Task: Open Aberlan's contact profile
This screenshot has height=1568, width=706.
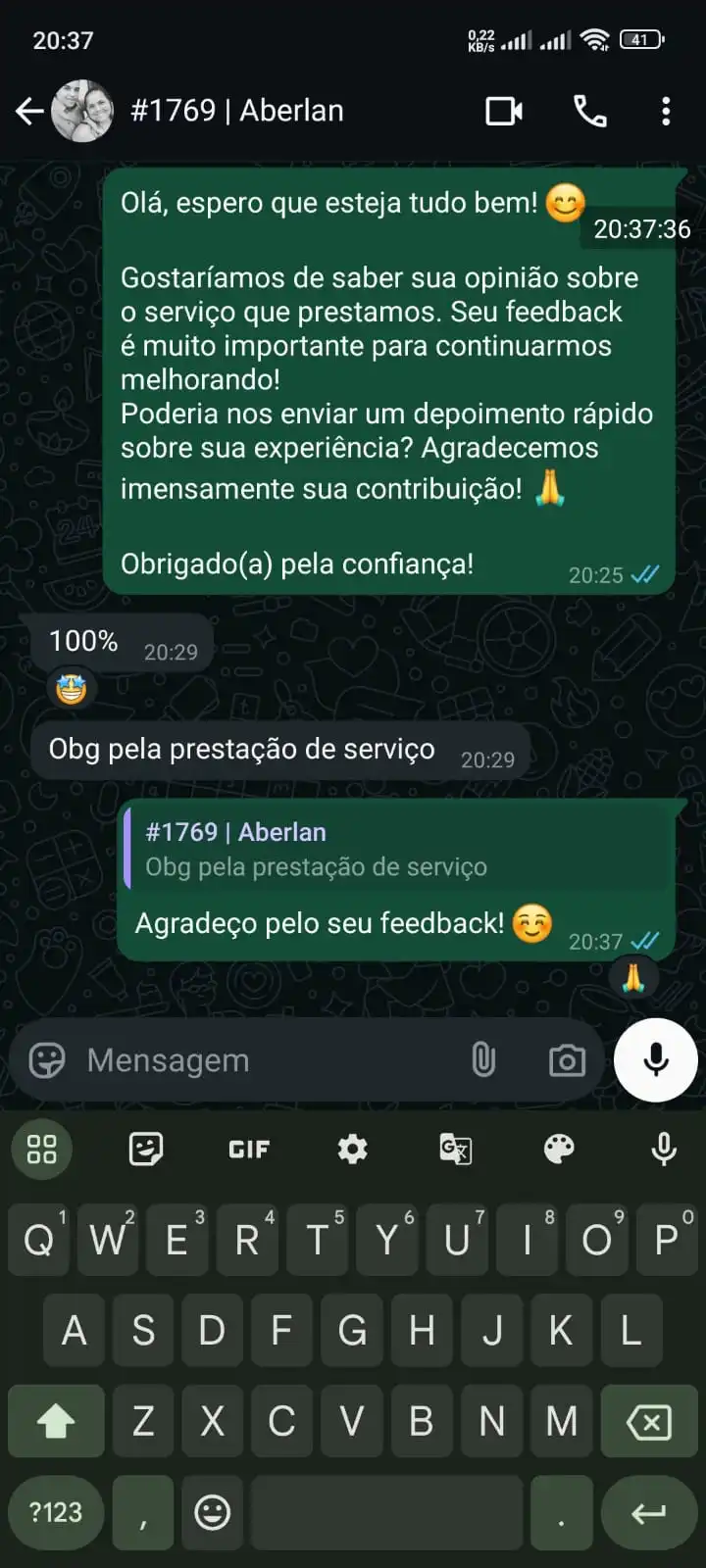Action: [235, 111]
